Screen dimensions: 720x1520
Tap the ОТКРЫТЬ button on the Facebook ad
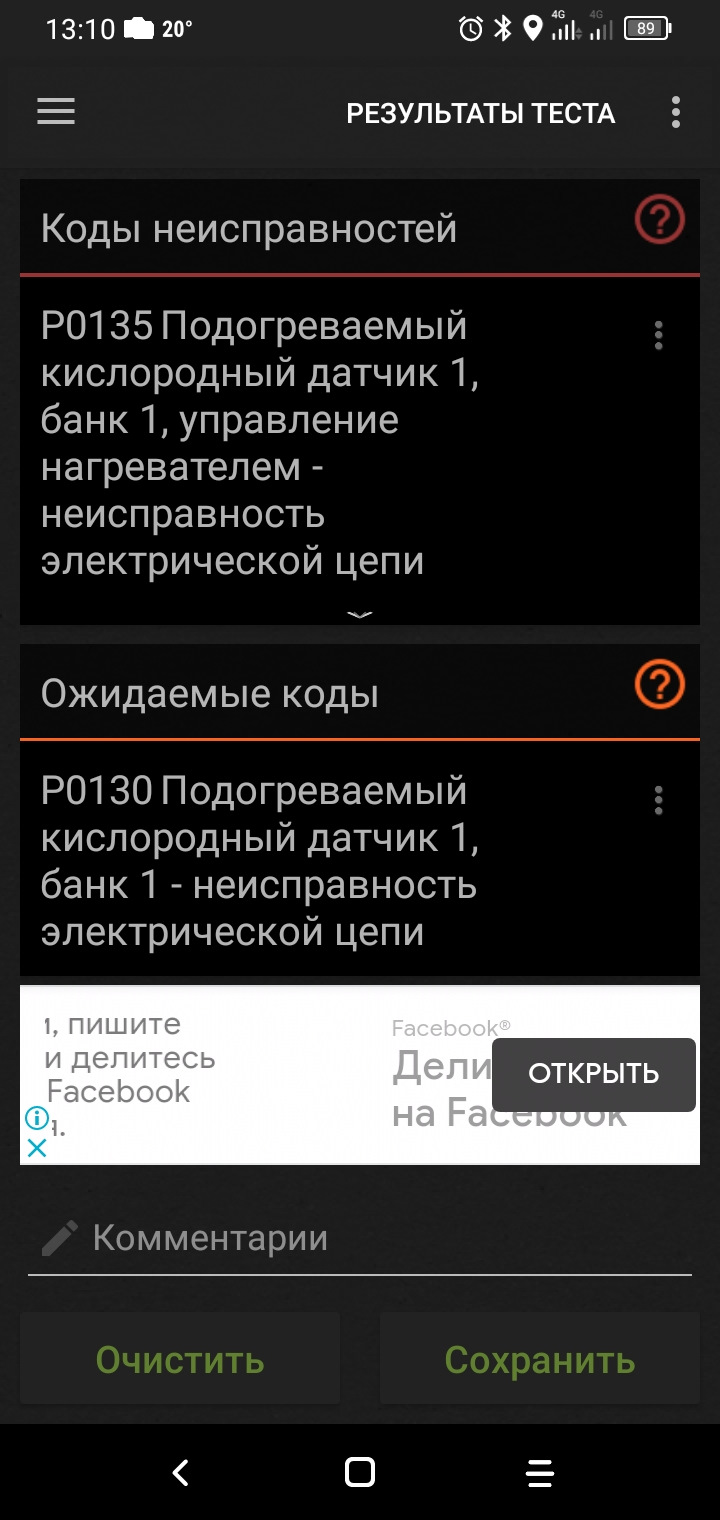click(593, 1074)
